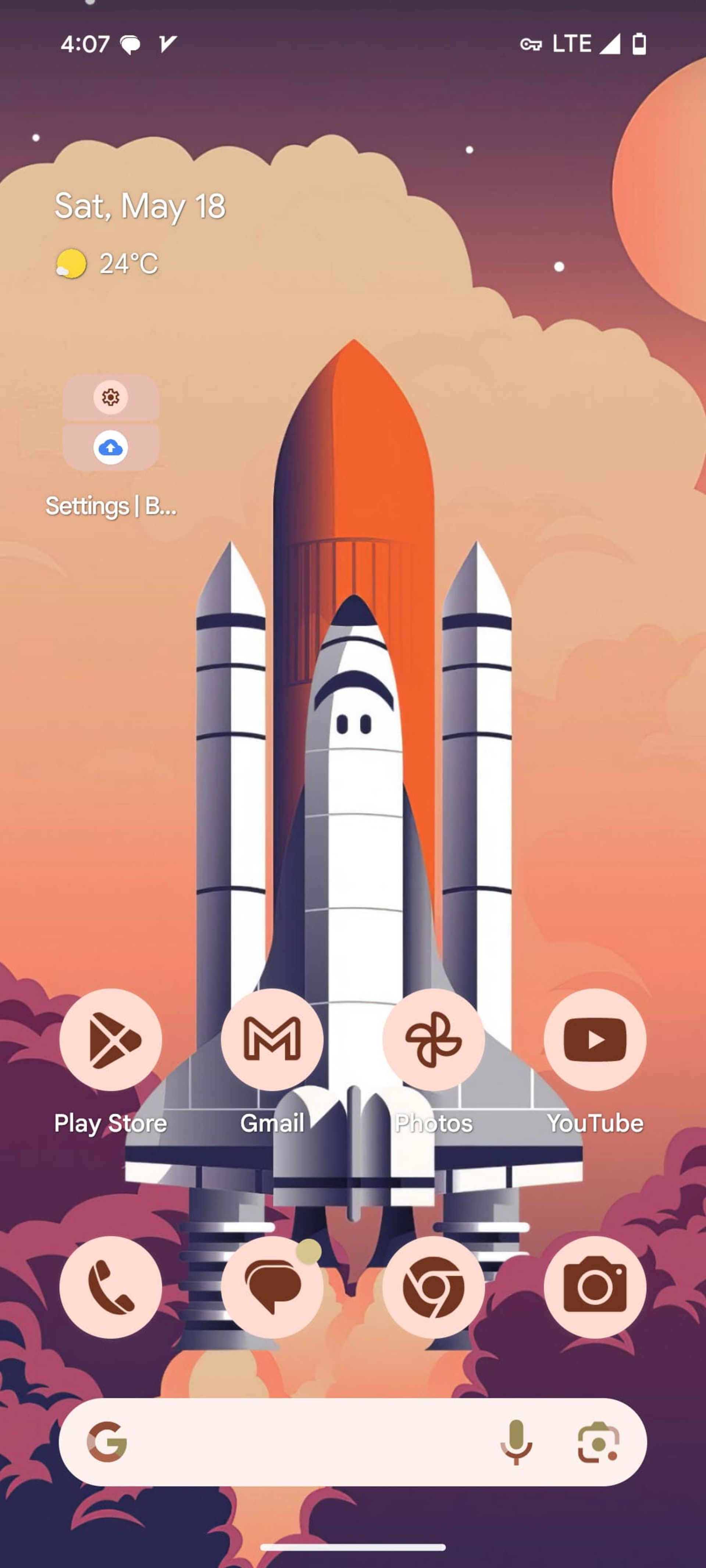This screenshot has height=1568, width=706.
Task: Launch Chrome browser
Action: click(x=433, y=1287)
